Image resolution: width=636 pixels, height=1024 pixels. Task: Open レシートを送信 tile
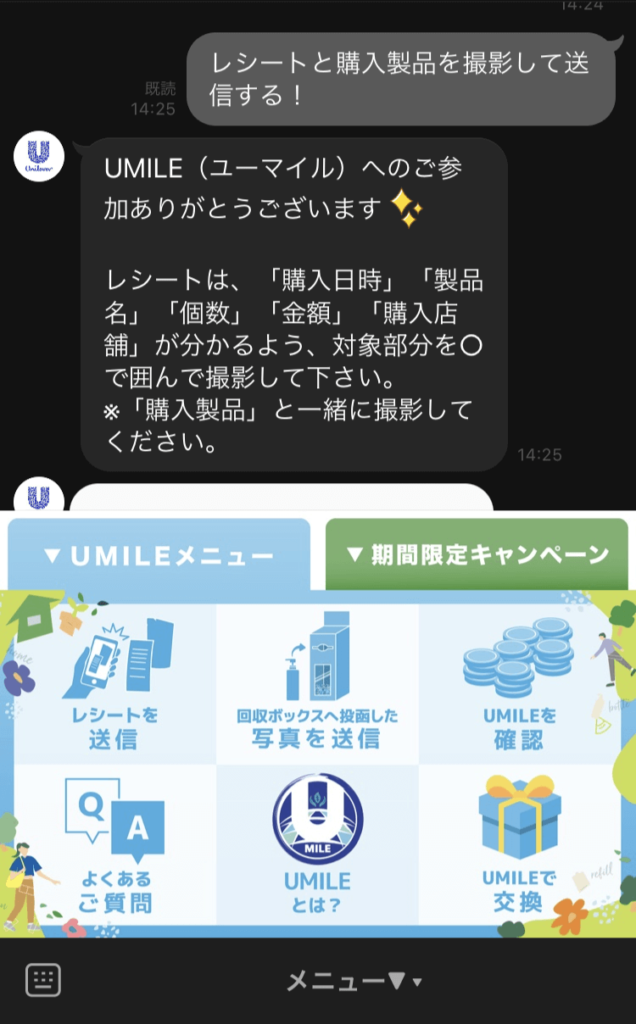coord(116,684)
